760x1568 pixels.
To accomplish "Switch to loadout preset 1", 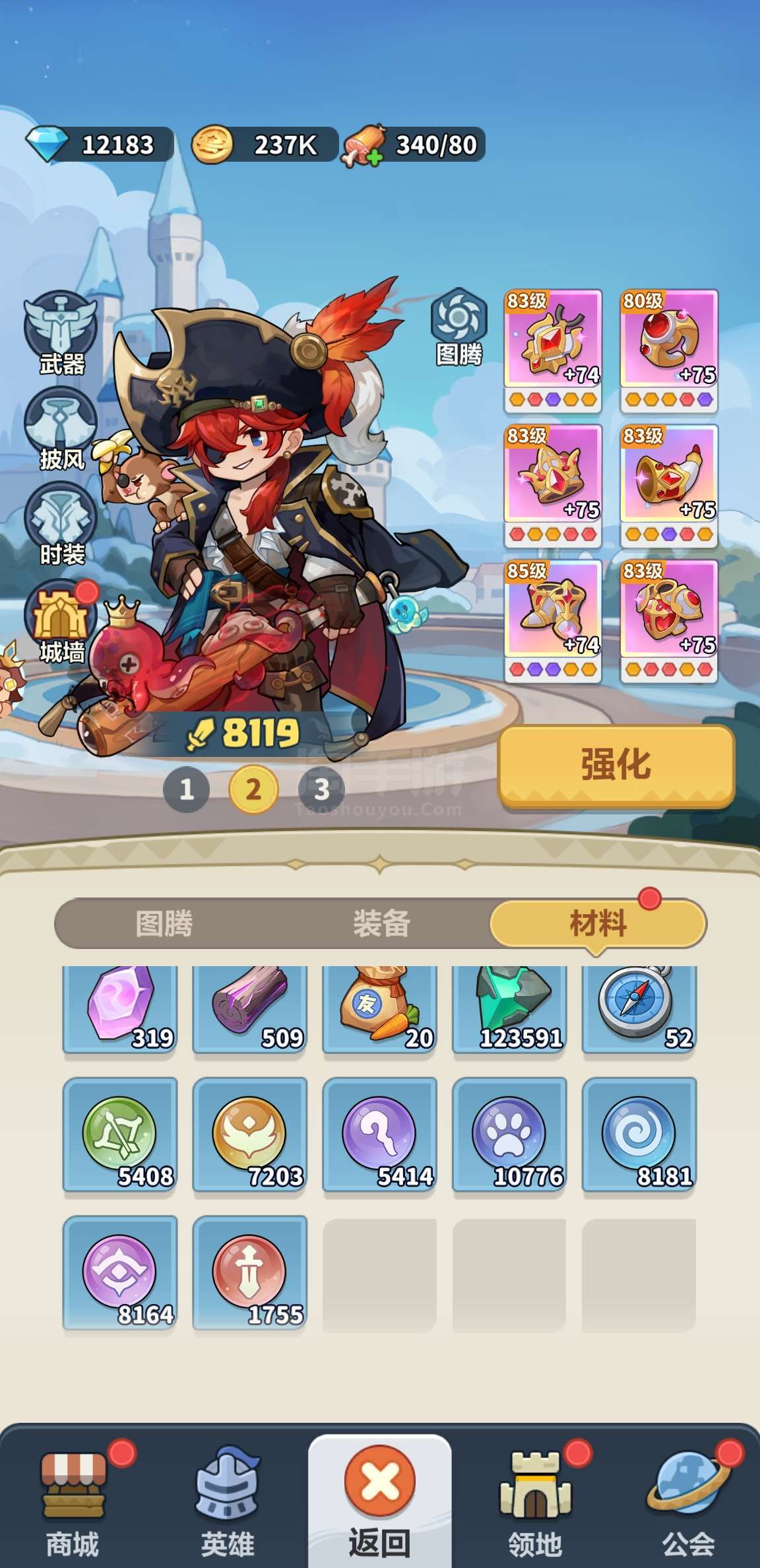I will (187, 789).
